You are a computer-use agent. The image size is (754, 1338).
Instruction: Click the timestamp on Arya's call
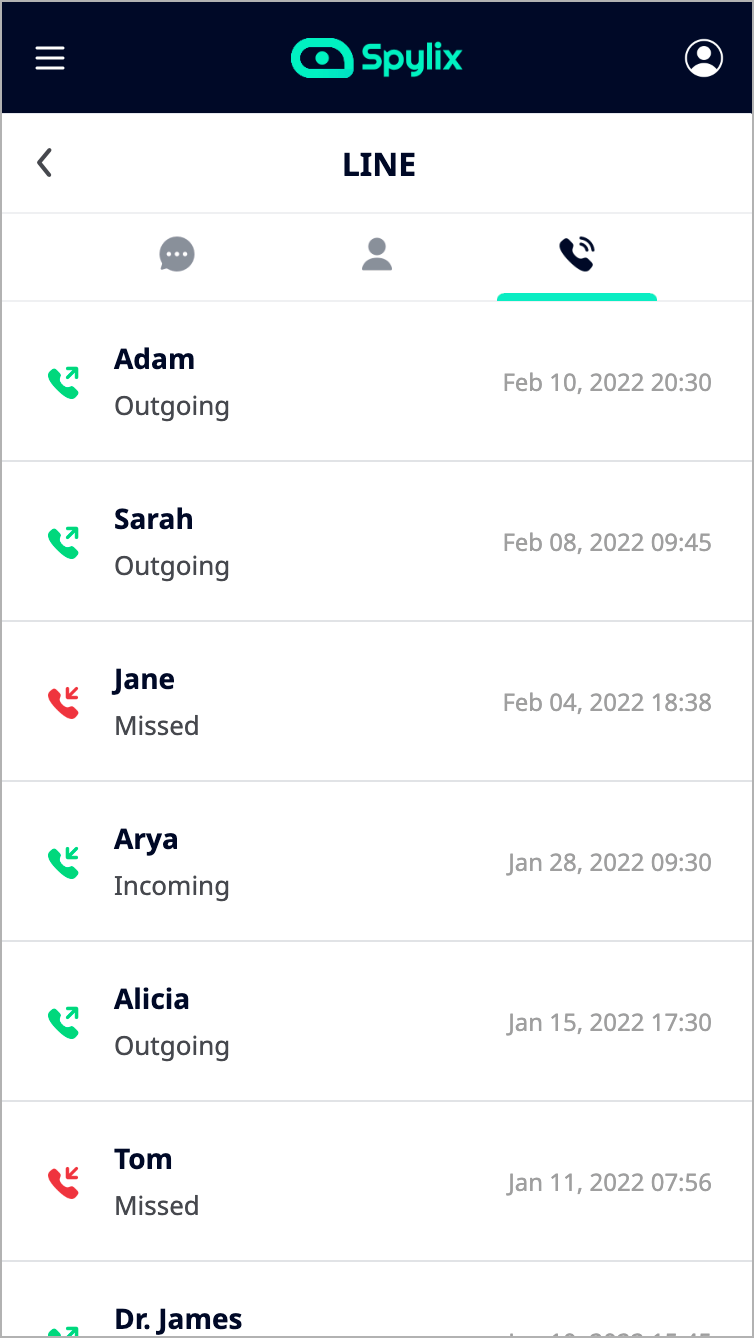(607, 862)
